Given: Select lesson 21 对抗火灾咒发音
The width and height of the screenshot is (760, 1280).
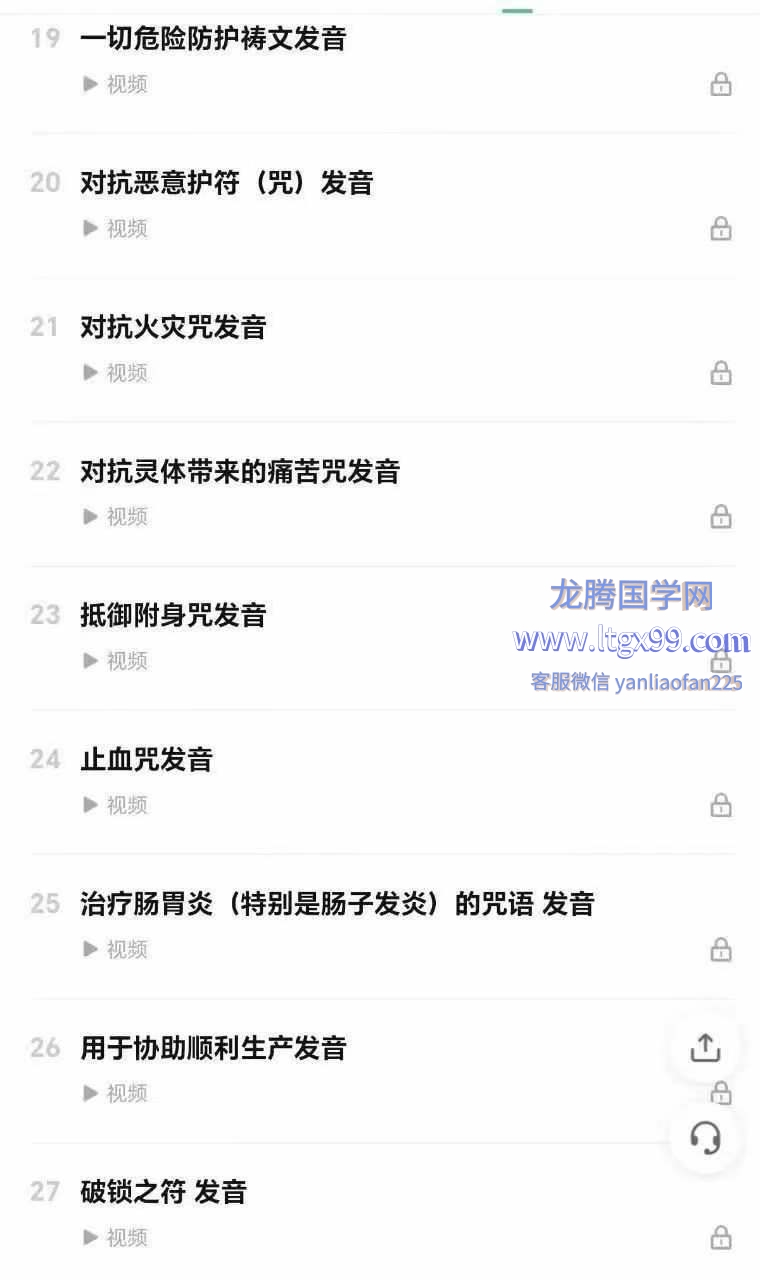Looking at the screenshot, I should tap(173, 328).
